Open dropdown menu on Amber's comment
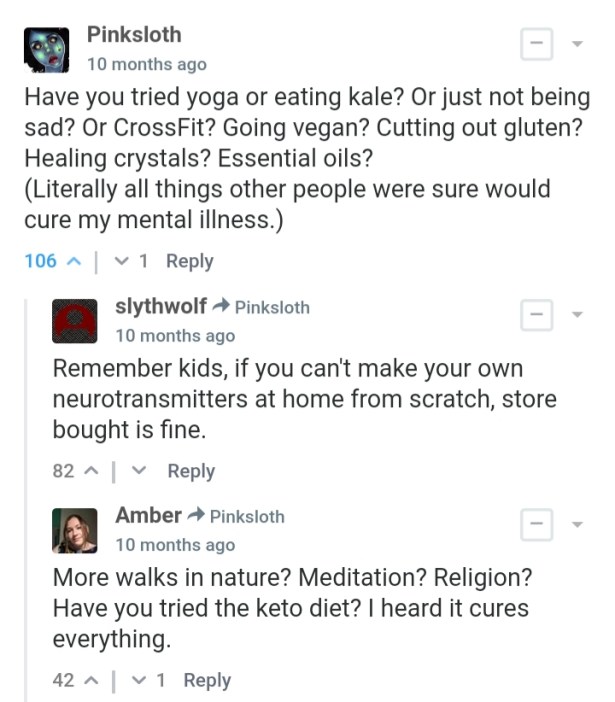 (x=576, y=525)
